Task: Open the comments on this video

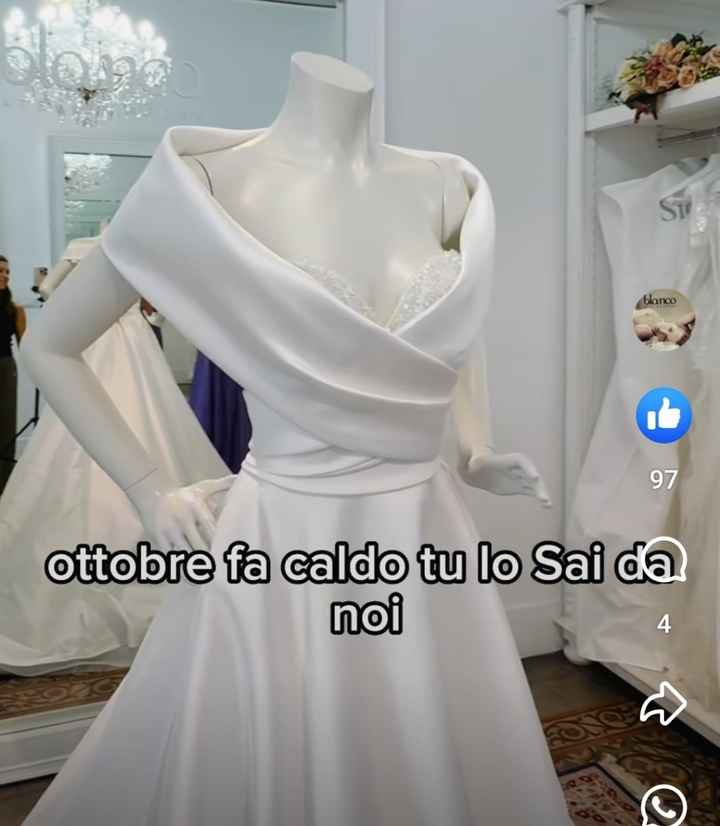Action: coord(666,562)
